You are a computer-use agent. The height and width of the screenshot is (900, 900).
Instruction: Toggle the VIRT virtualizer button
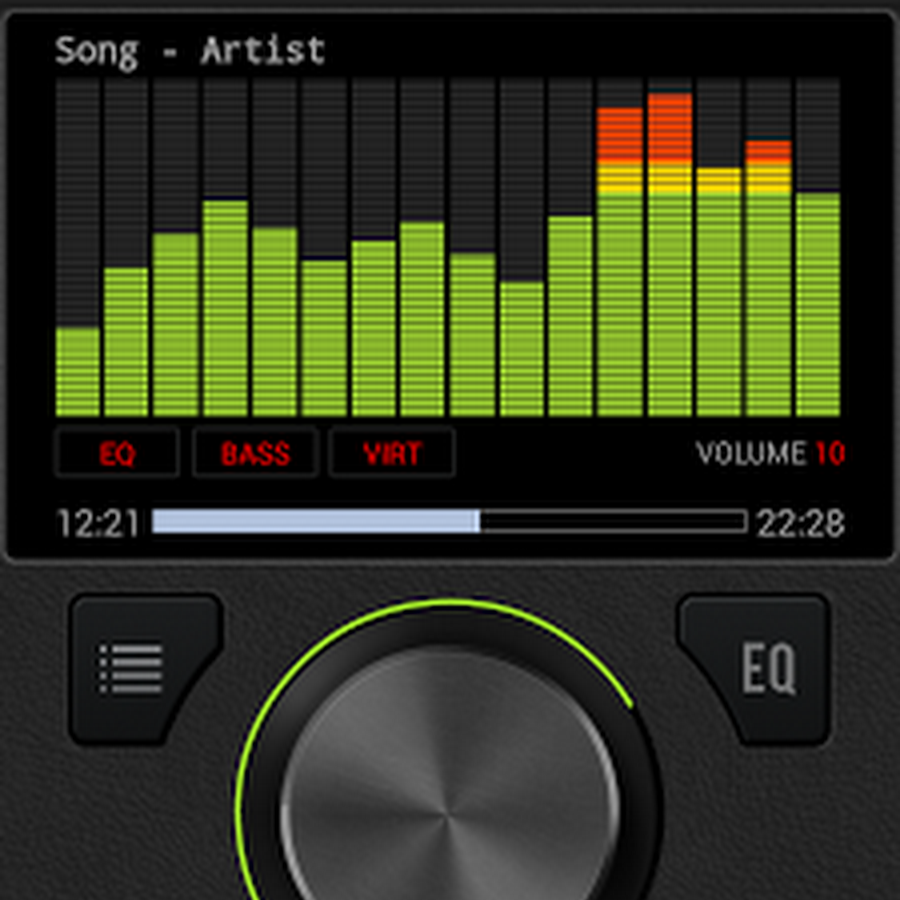point(392,453)
